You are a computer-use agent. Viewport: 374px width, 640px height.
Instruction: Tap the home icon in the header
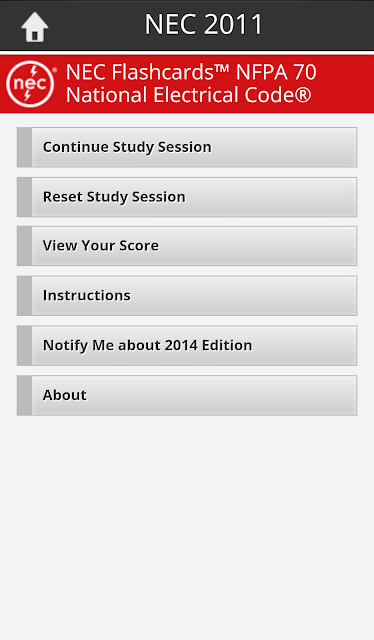point(35,27)
